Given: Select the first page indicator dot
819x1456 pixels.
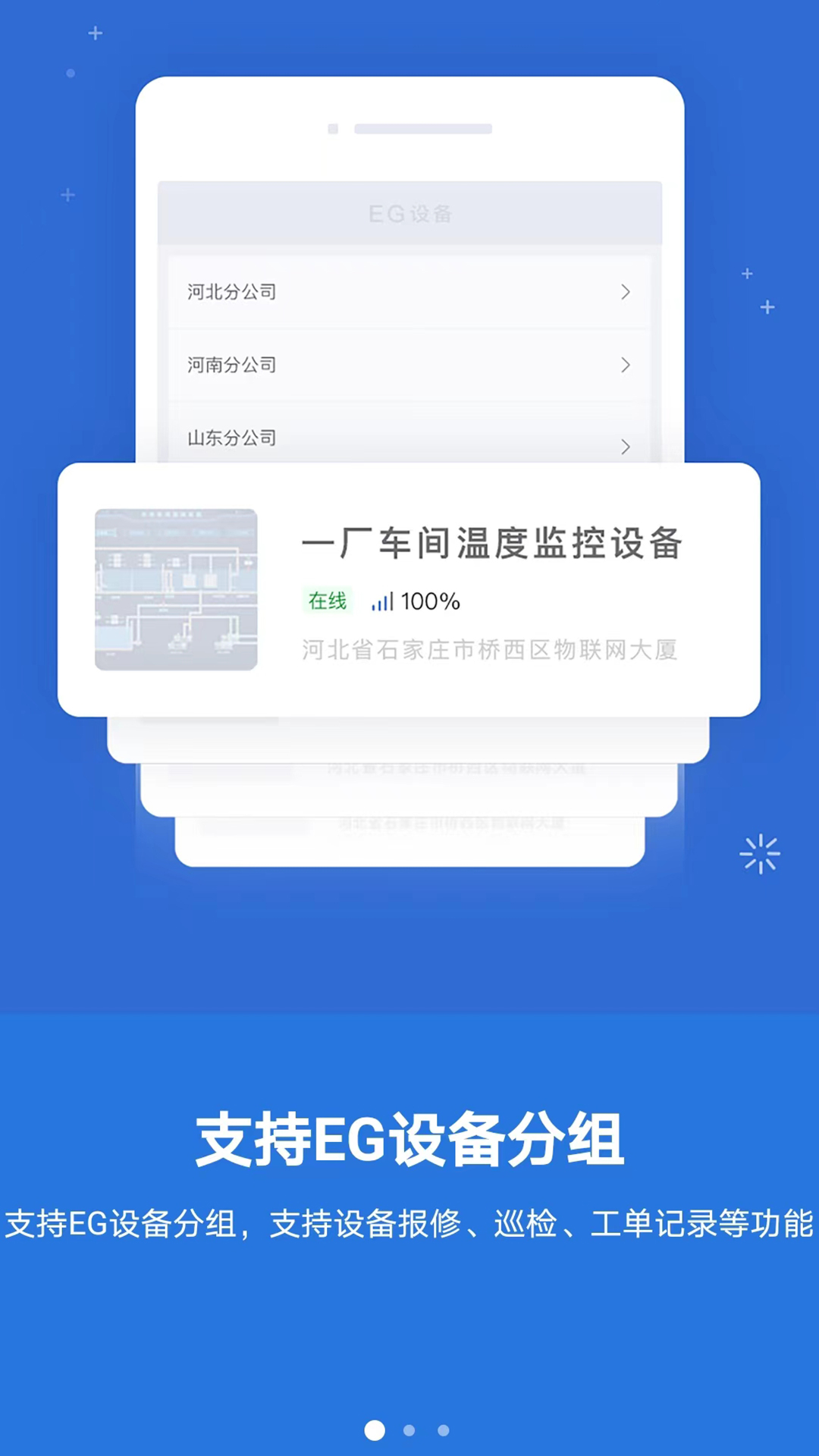Looking at the screenshot, I should [375, 1430].
